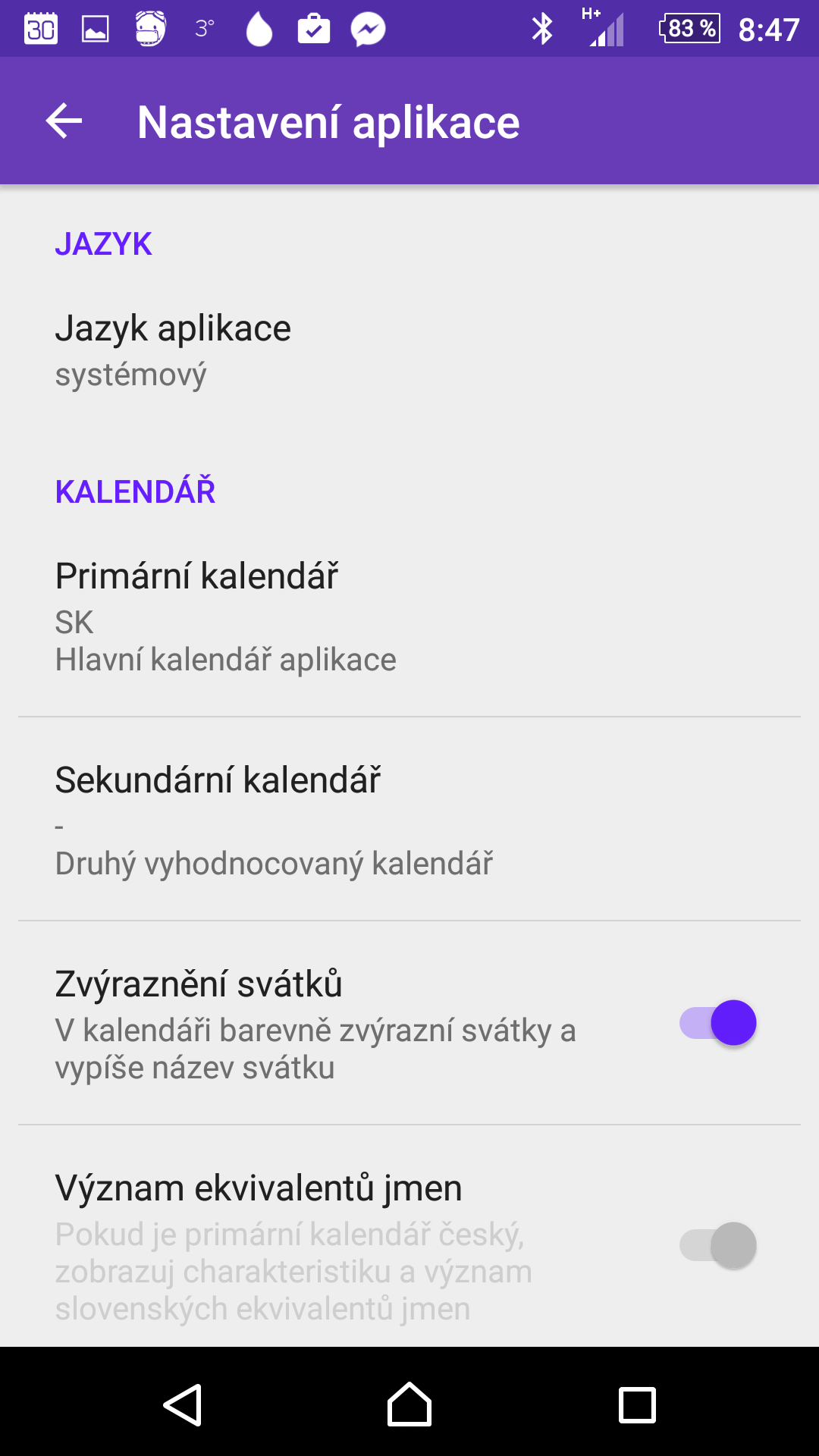The height and width of the screenshot is (1456, 819).
Task: Disable Zvýraznění svátků switch
Action: pos(717,1023)
